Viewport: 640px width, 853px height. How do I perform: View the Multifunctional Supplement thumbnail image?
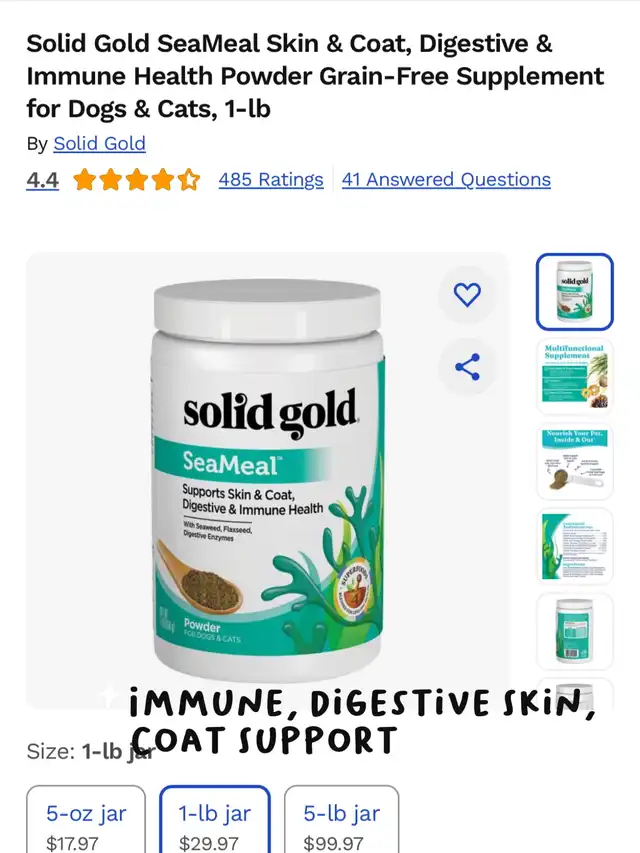pos(574,376)
